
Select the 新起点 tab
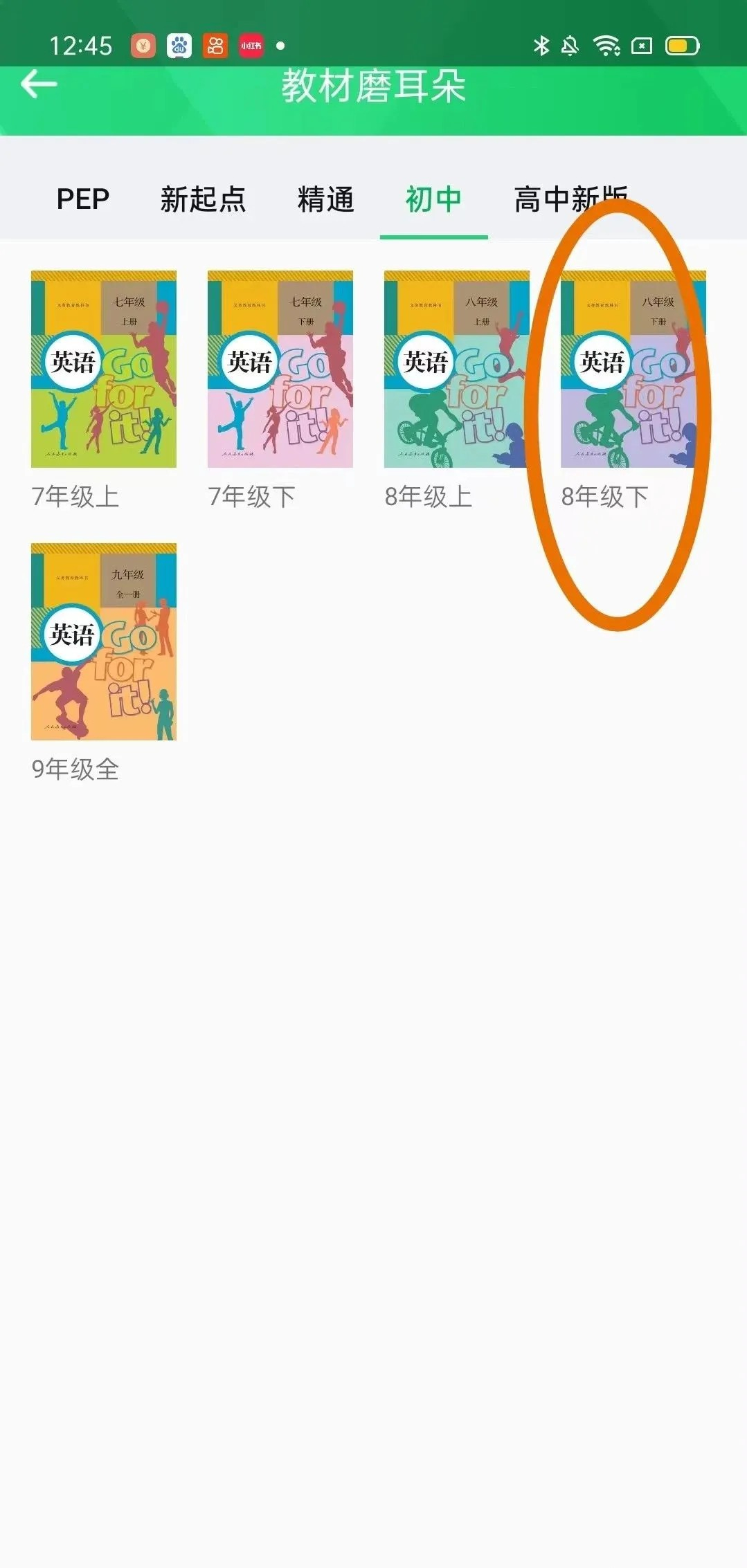pos(203,199)
